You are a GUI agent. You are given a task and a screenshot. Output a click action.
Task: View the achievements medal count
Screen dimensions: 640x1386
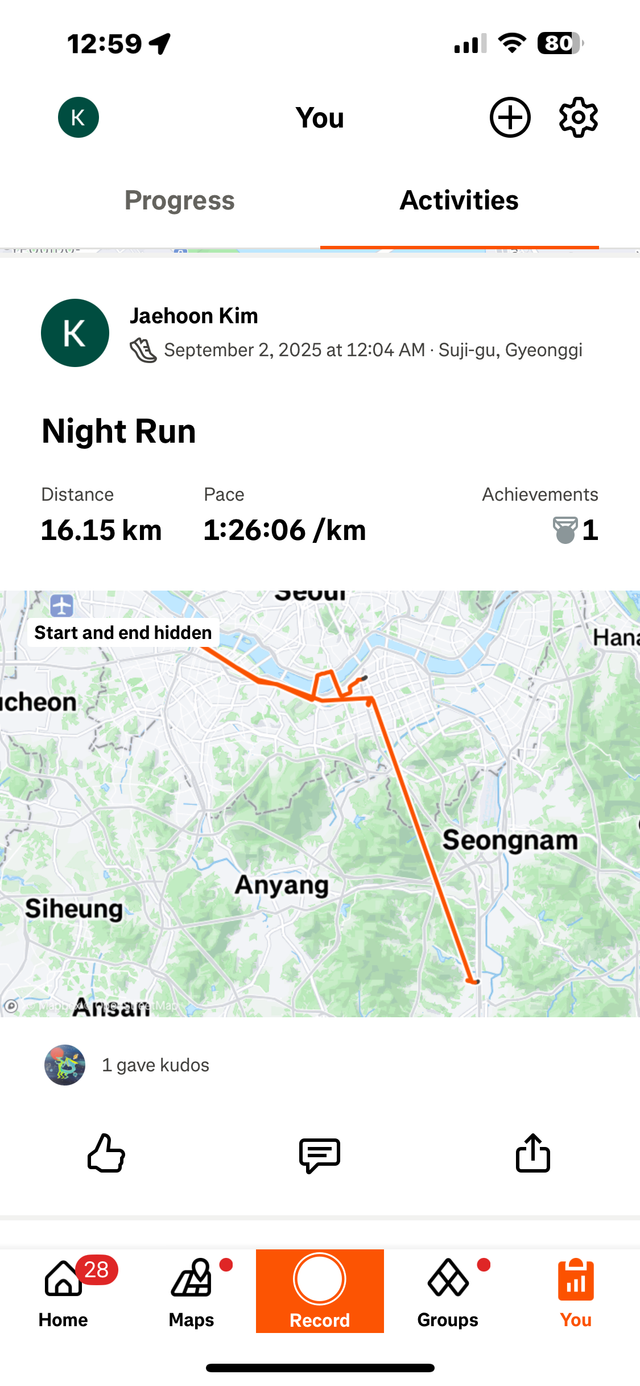pos(576,530)
